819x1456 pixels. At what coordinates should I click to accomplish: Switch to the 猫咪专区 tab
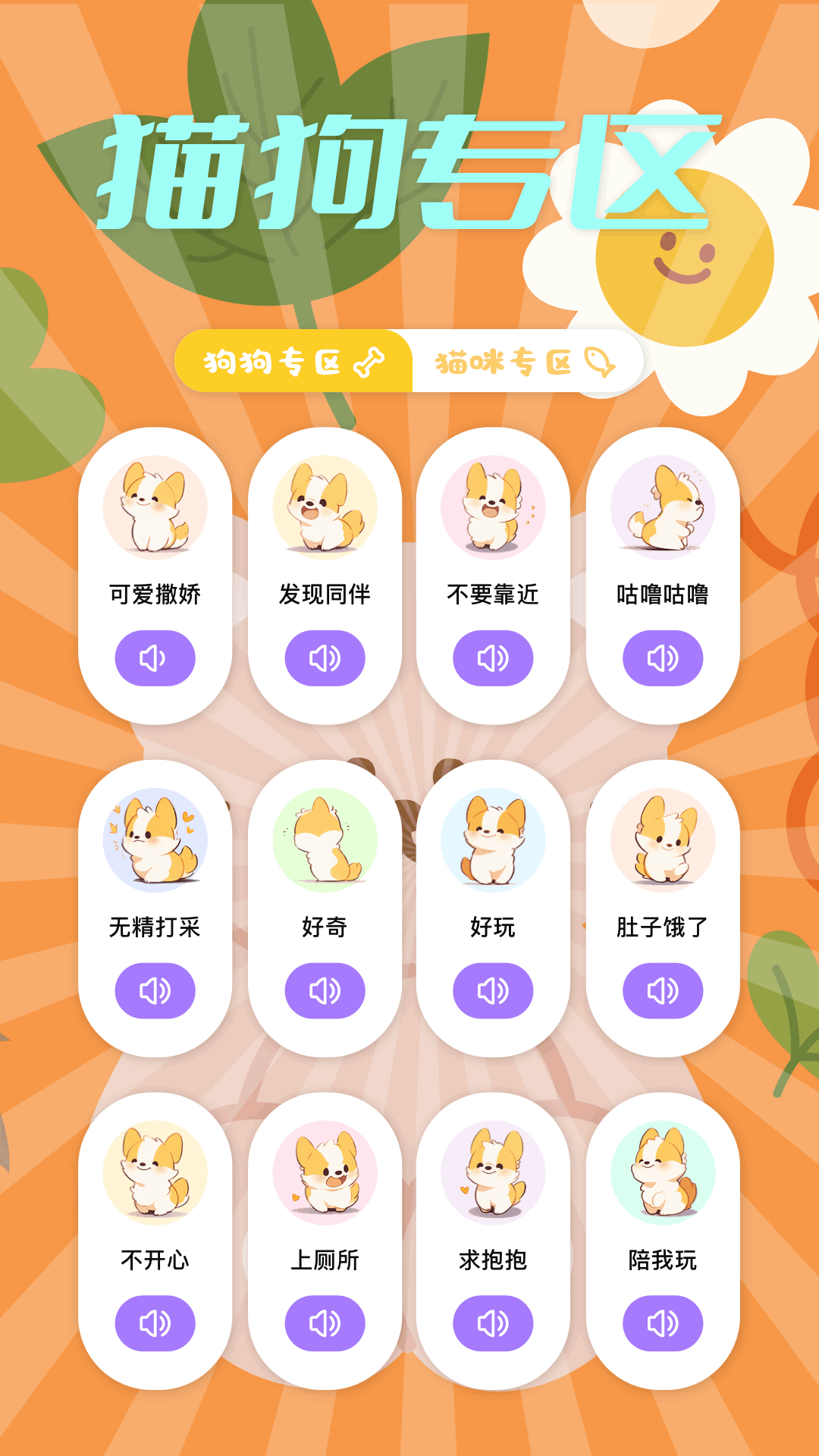pyautogui.click(x=525, y=362)
